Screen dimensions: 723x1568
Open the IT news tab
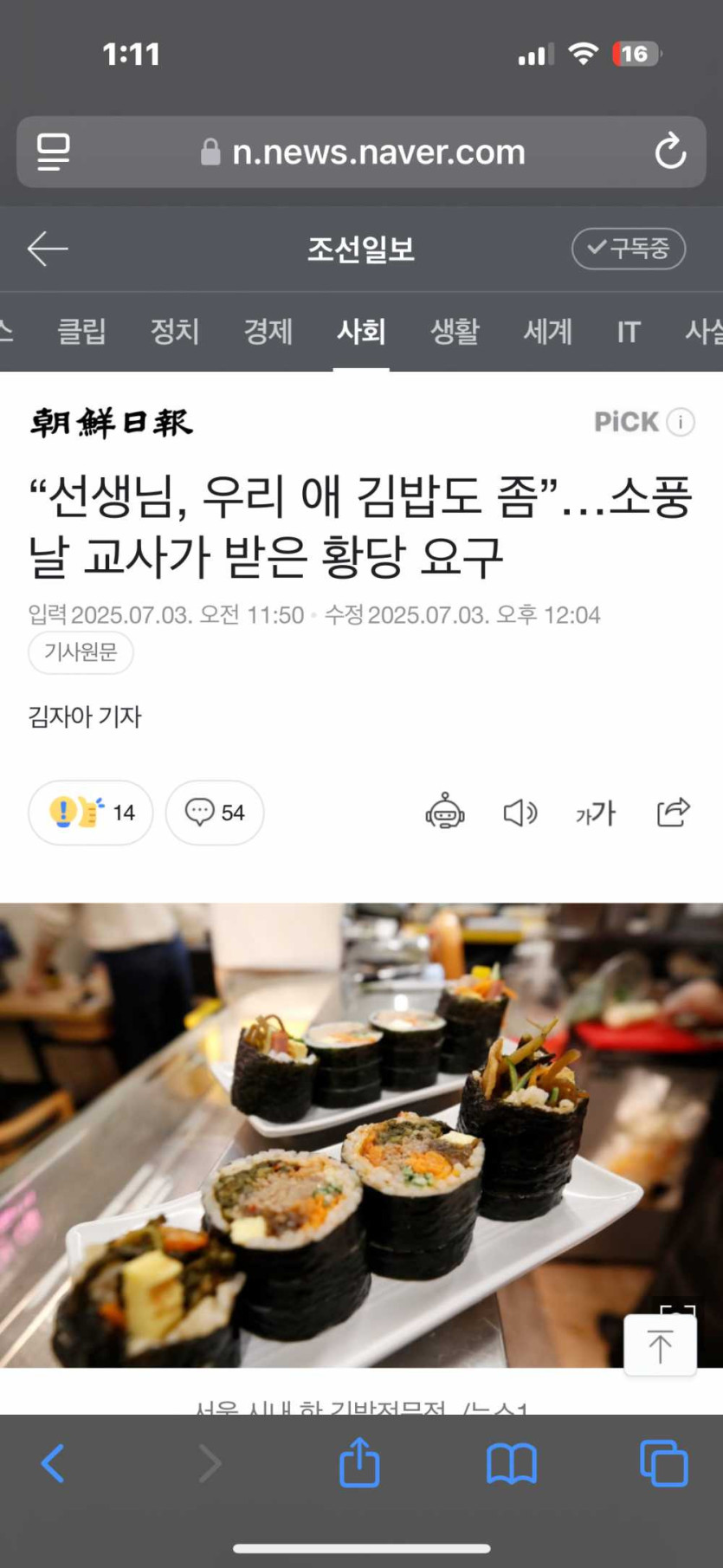(629, 331)
